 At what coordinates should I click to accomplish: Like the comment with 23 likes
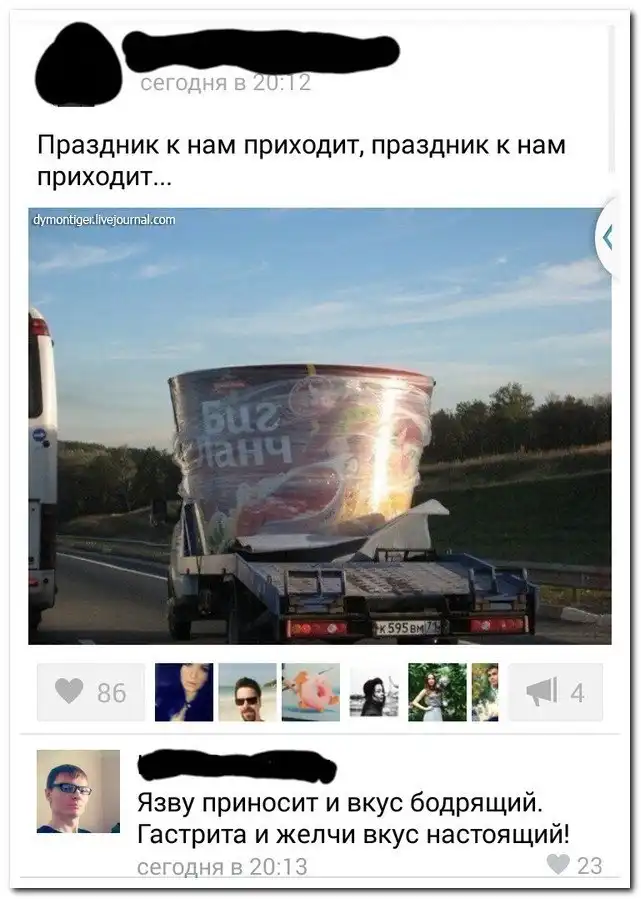[574, 865]
